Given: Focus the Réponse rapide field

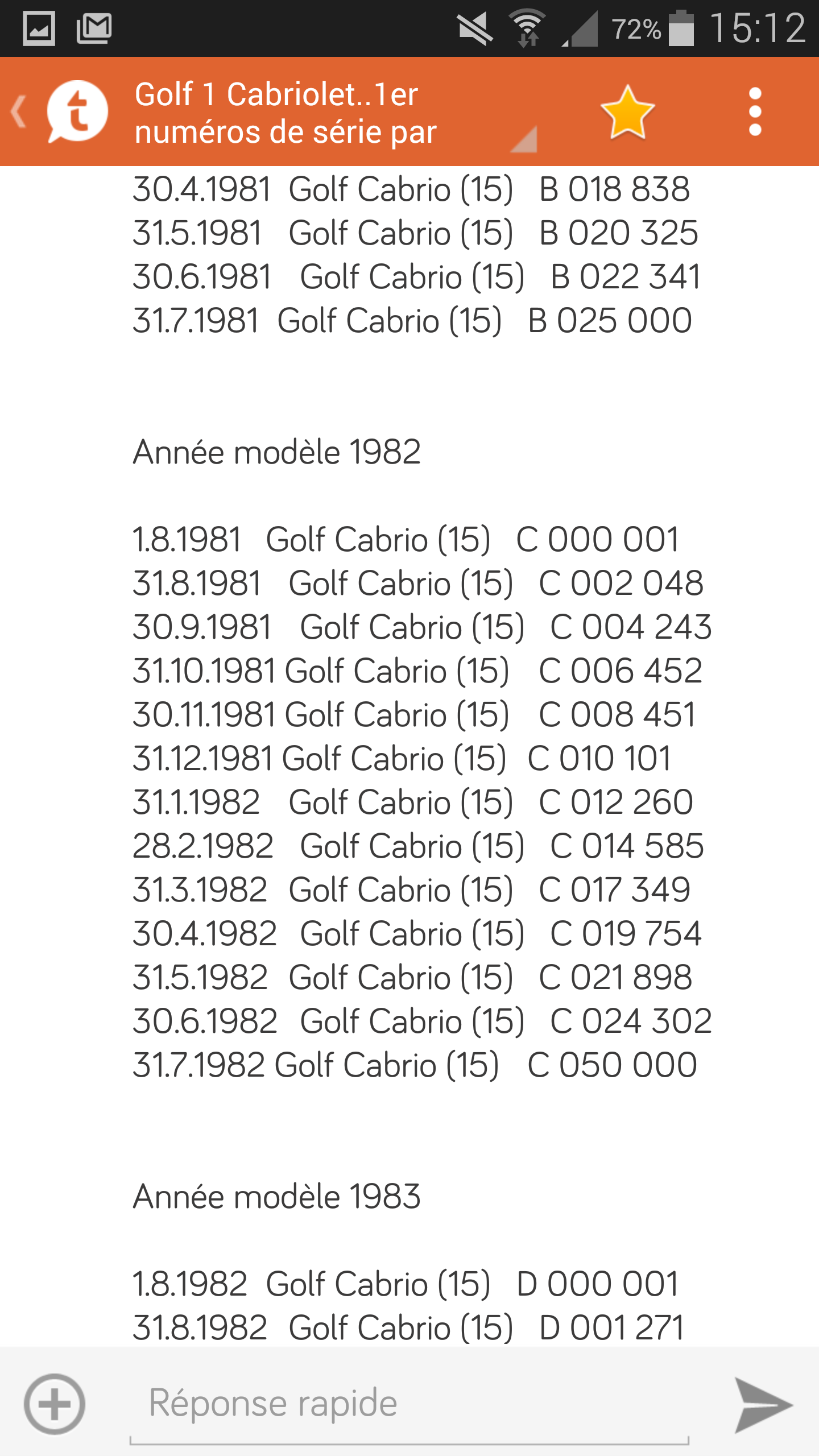Looking at the screenshot, I should tap(408, 1403).
